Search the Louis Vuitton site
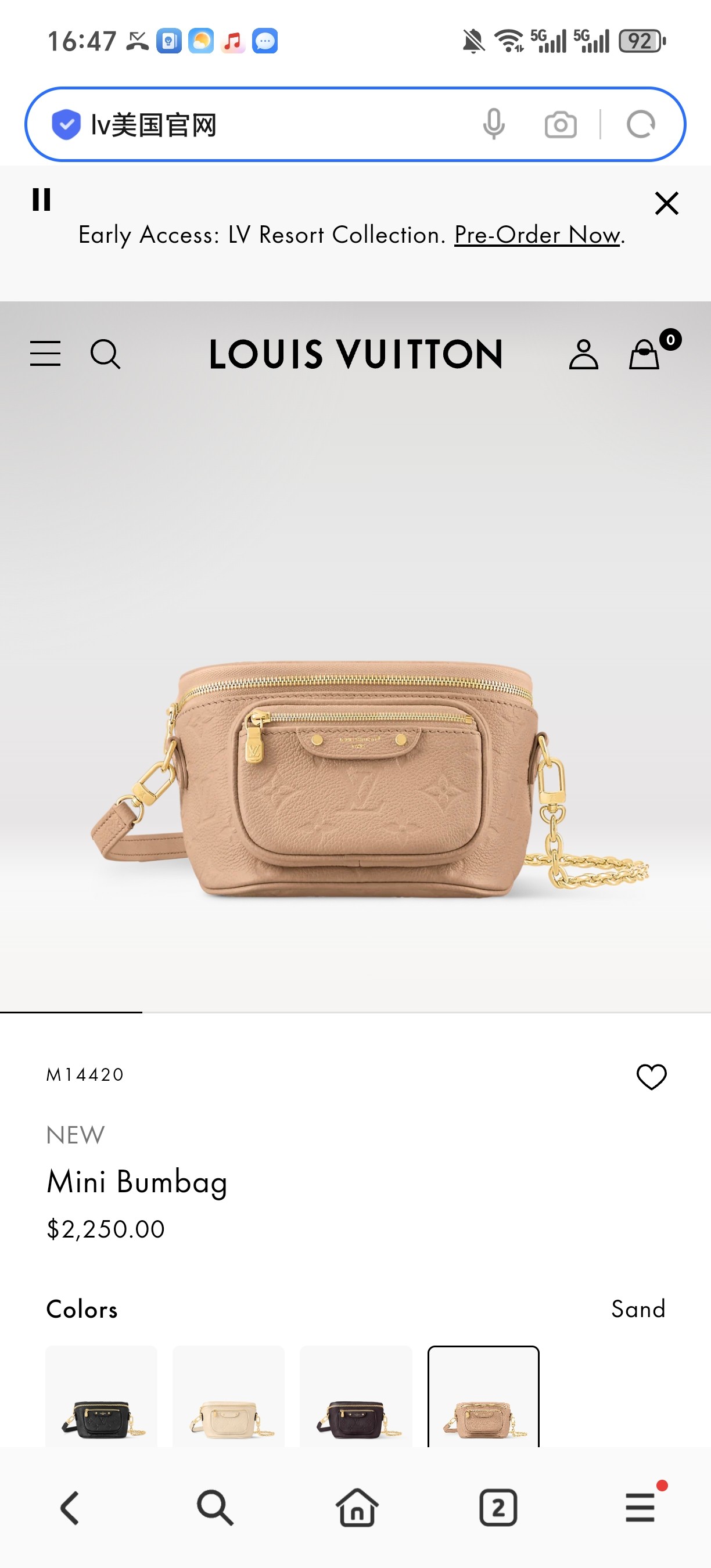Screen dimensions: 711x1568 coord(105,354)
